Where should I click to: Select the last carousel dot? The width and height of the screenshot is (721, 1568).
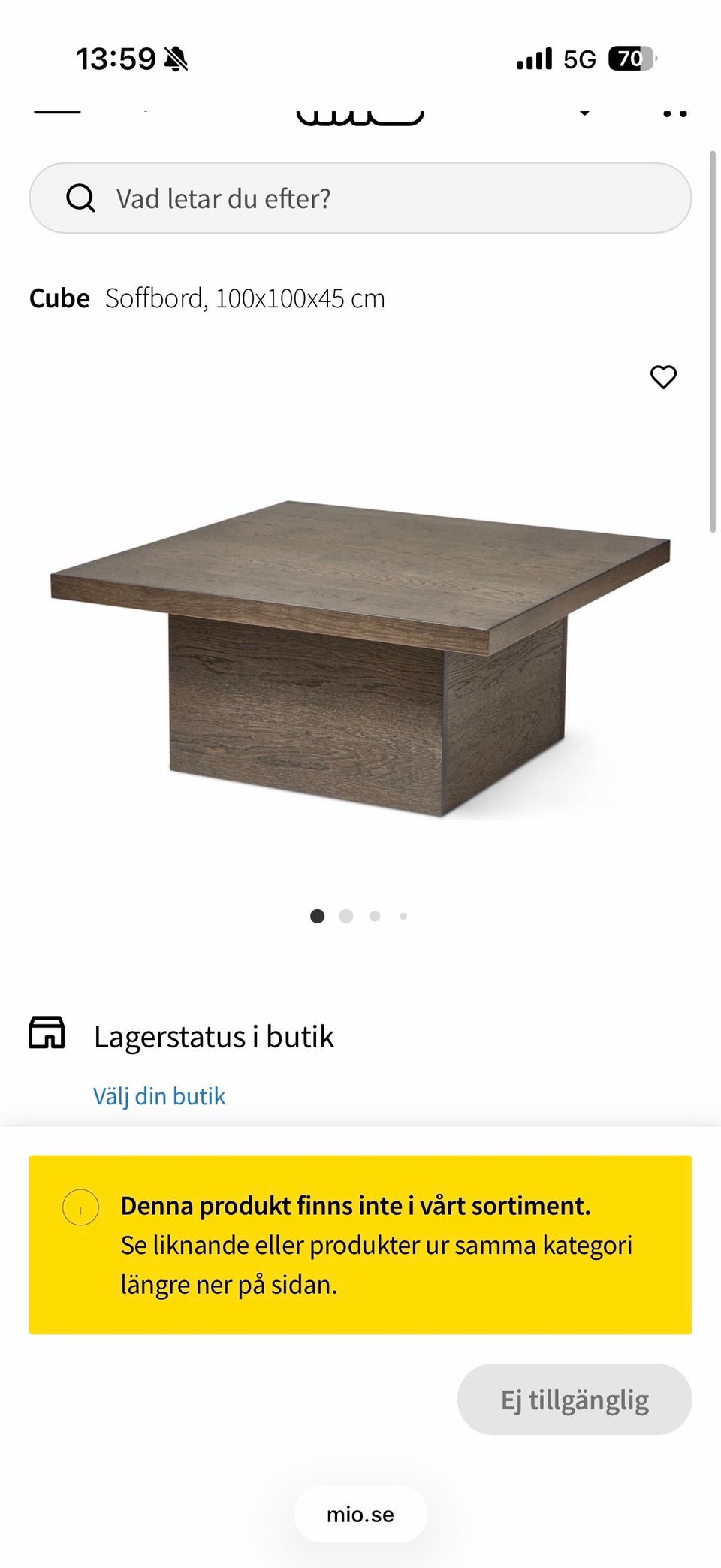coord(403,916)
